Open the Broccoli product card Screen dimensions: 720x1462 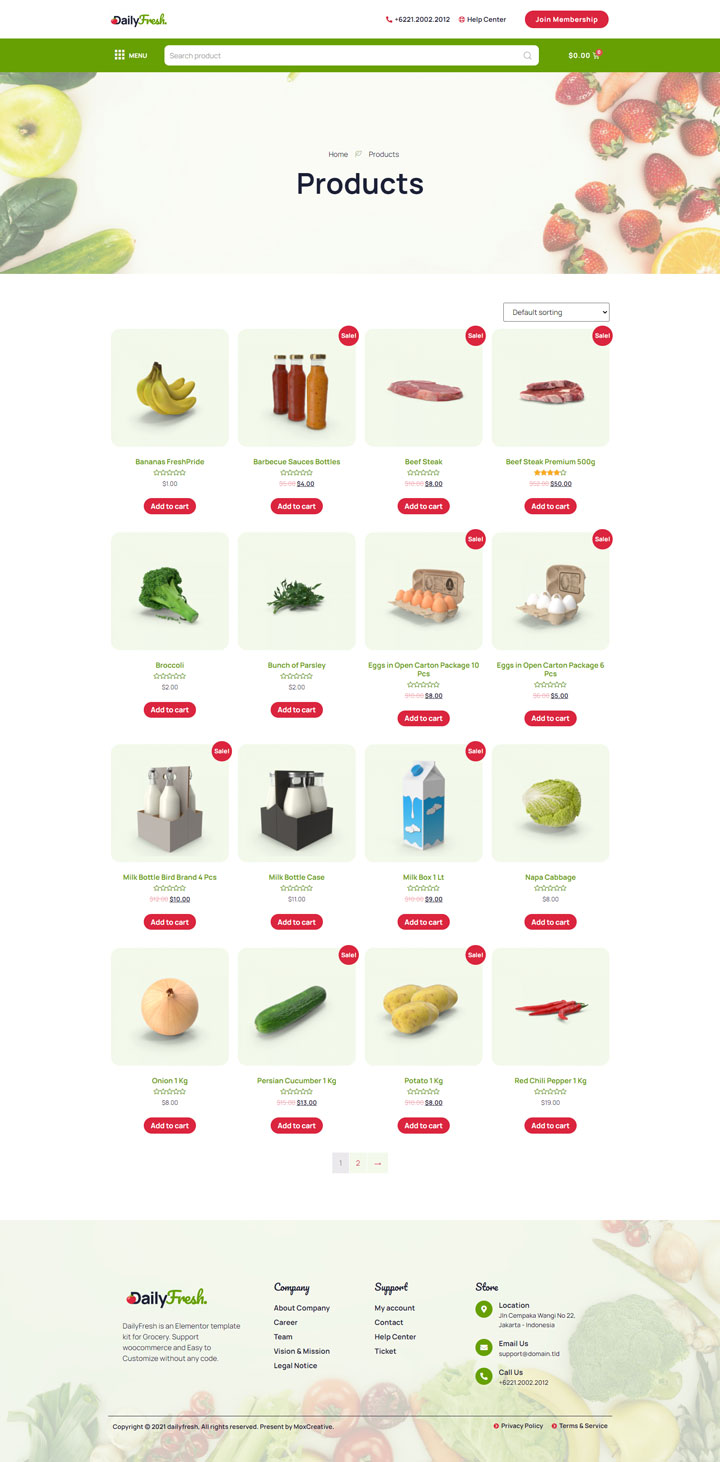pos(169,590)
